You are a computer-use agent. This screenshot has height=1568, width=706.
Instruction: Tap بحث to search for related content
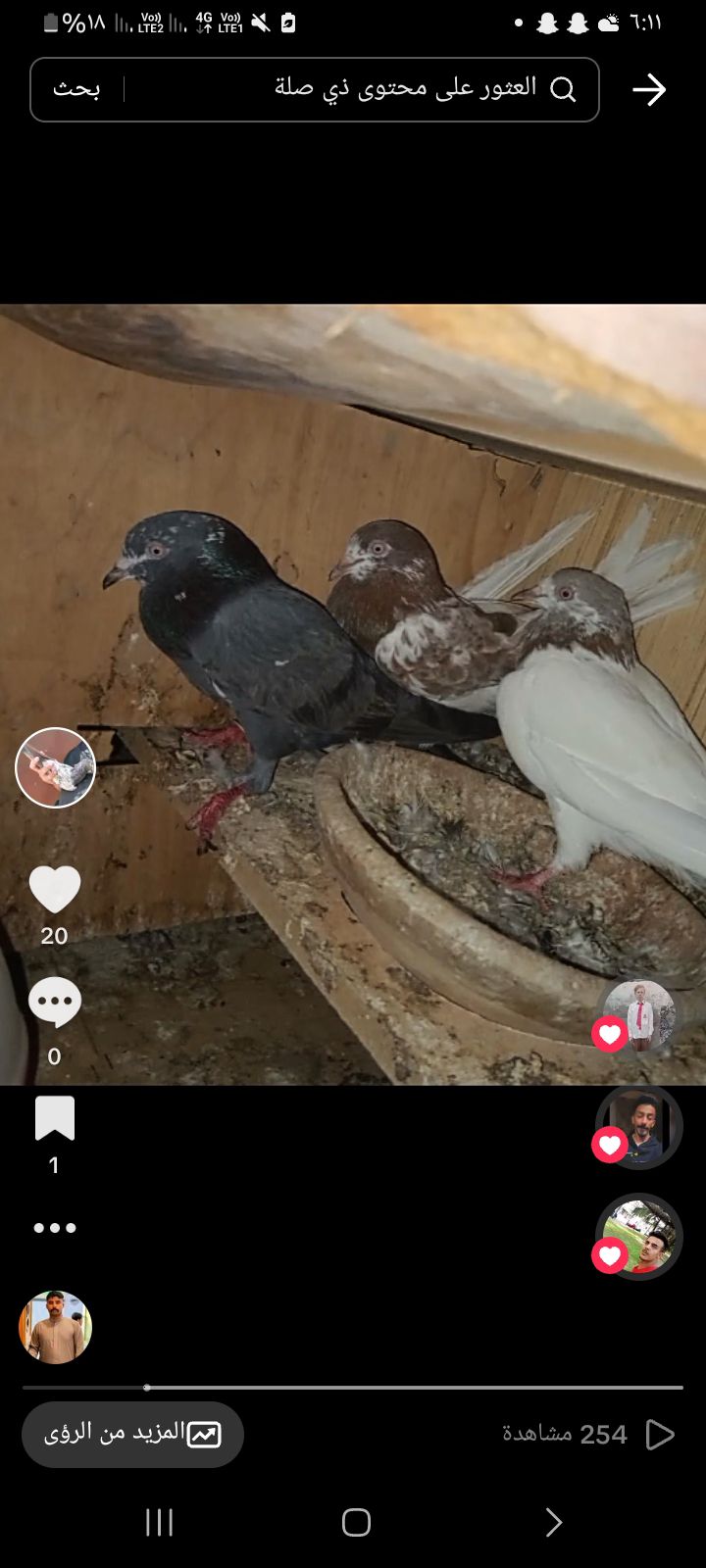pos(79,89)
